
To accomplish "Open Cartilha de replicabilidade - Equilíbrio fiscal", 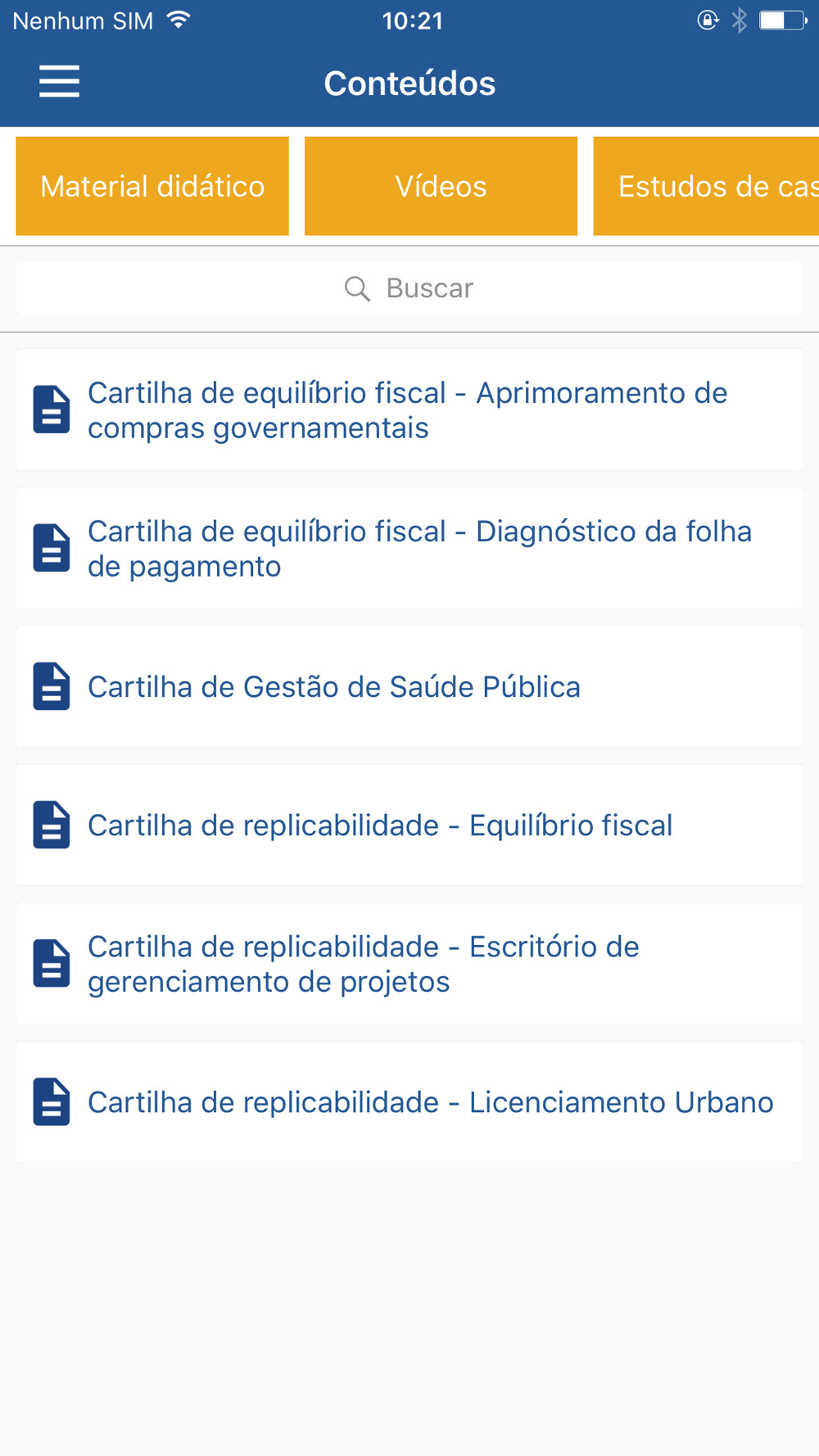I will [x=409, y=825].
